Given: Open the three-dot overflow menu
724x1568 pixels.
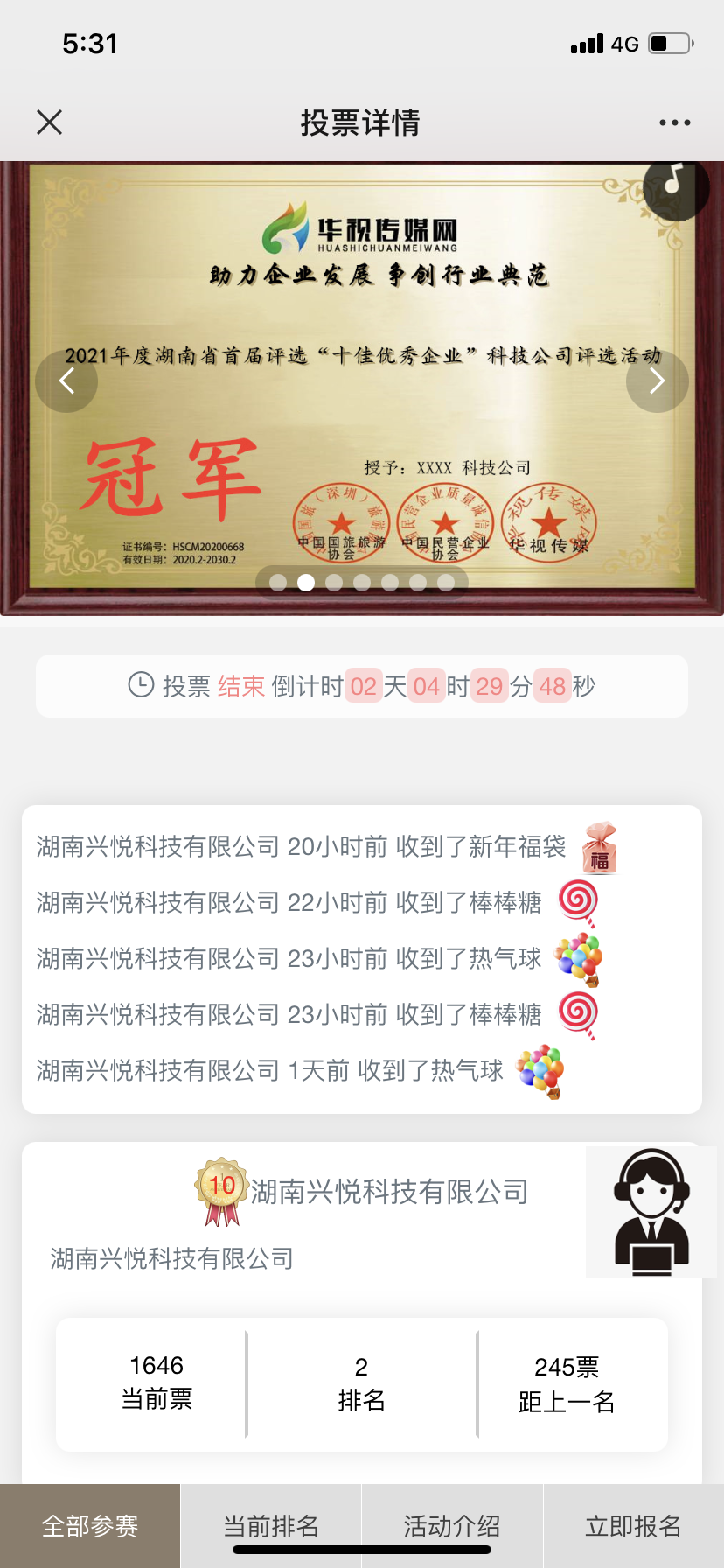Looking at the screenshot, I should [674, 122].
